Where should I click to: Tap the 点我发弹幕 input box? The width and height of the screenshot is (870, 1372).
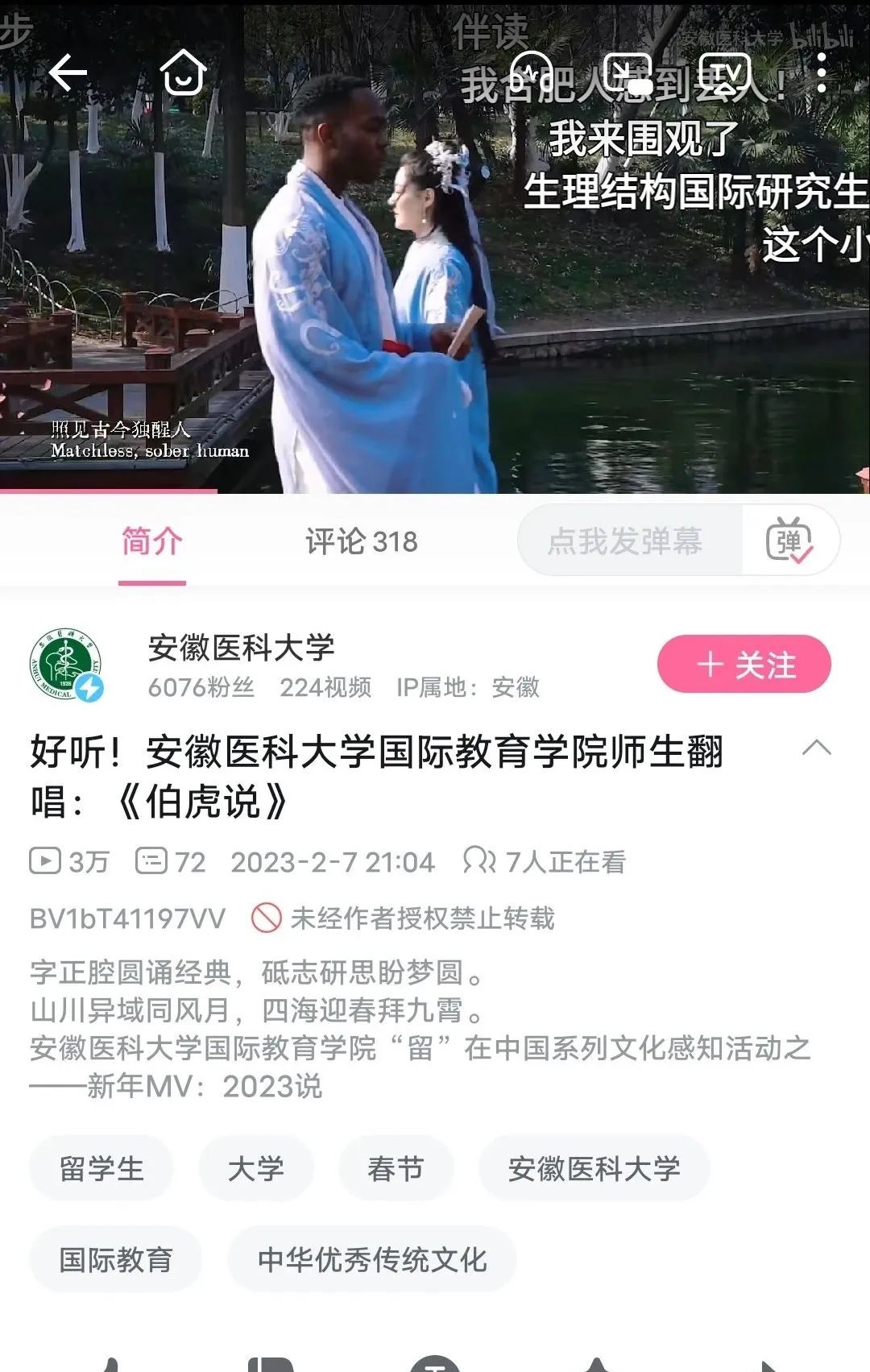[x=625, y=541]
